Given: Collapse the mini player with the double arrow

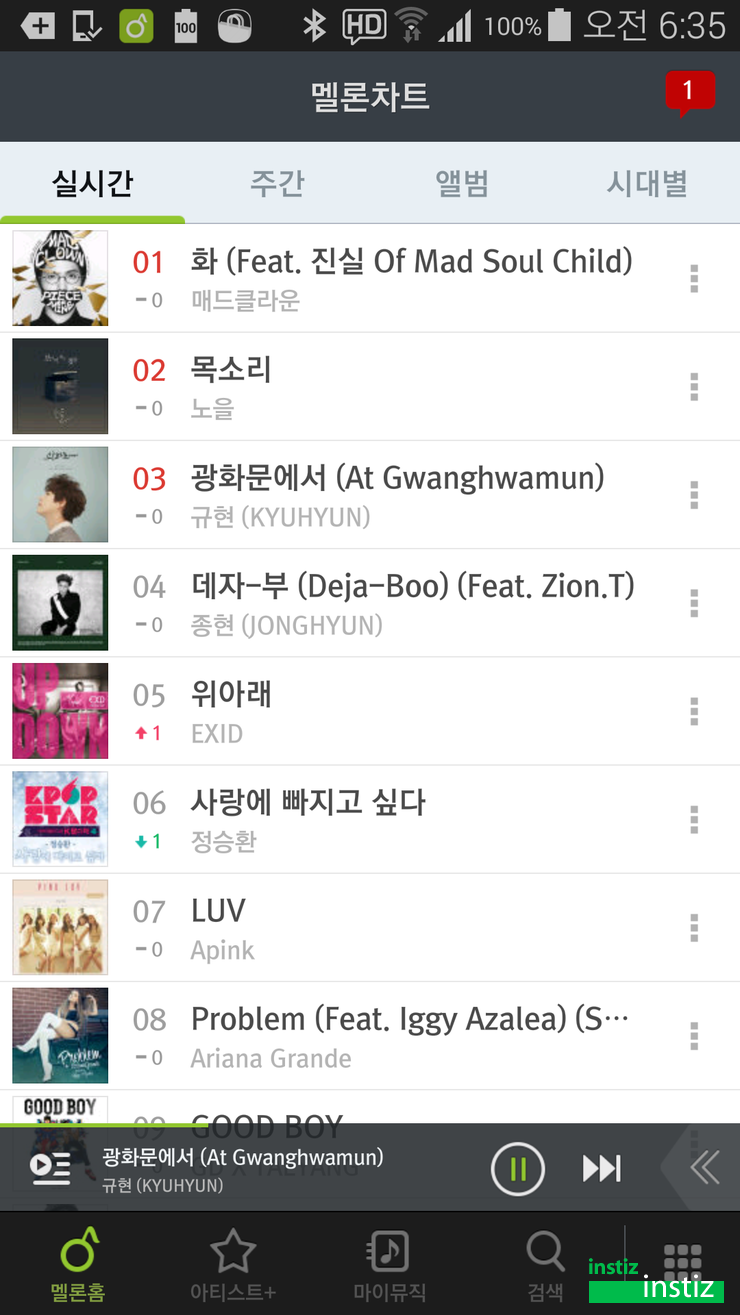Looking at the screenshot, I should click(x=704, y=1168).
